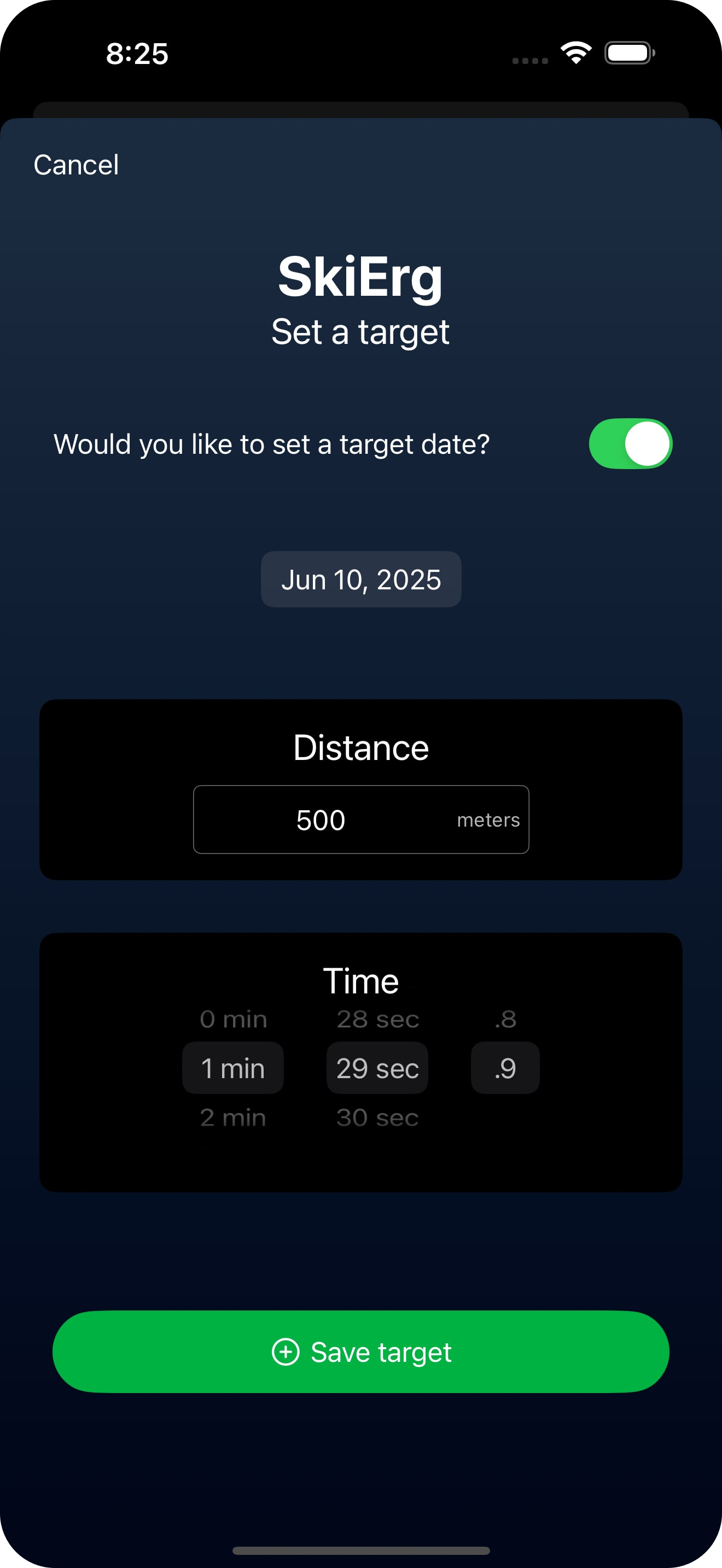Save the SkiErg target
Viewport: 722px width, 1568px height.
click(x=361, y=1352)
